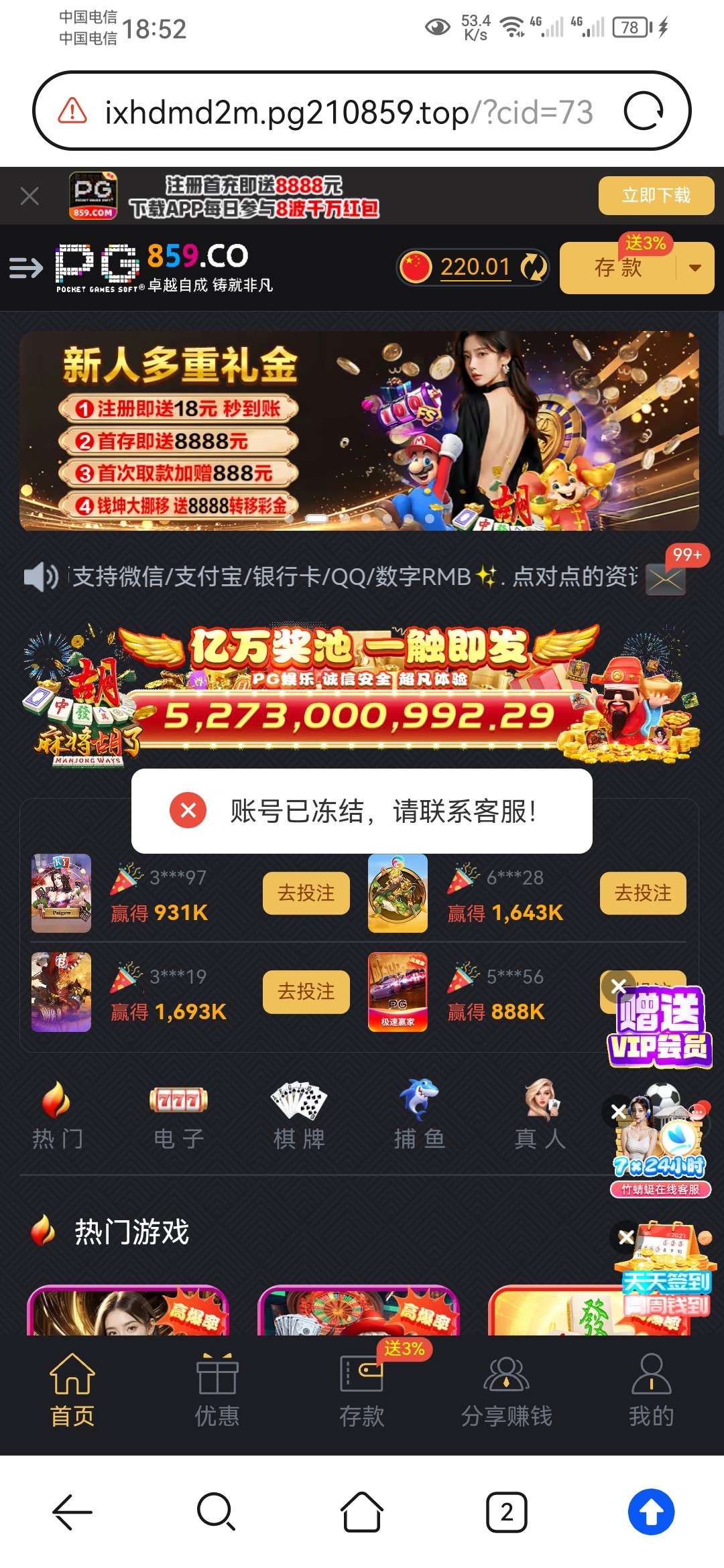
Task: Select the 热门 game category
Action: point(58,1115)
